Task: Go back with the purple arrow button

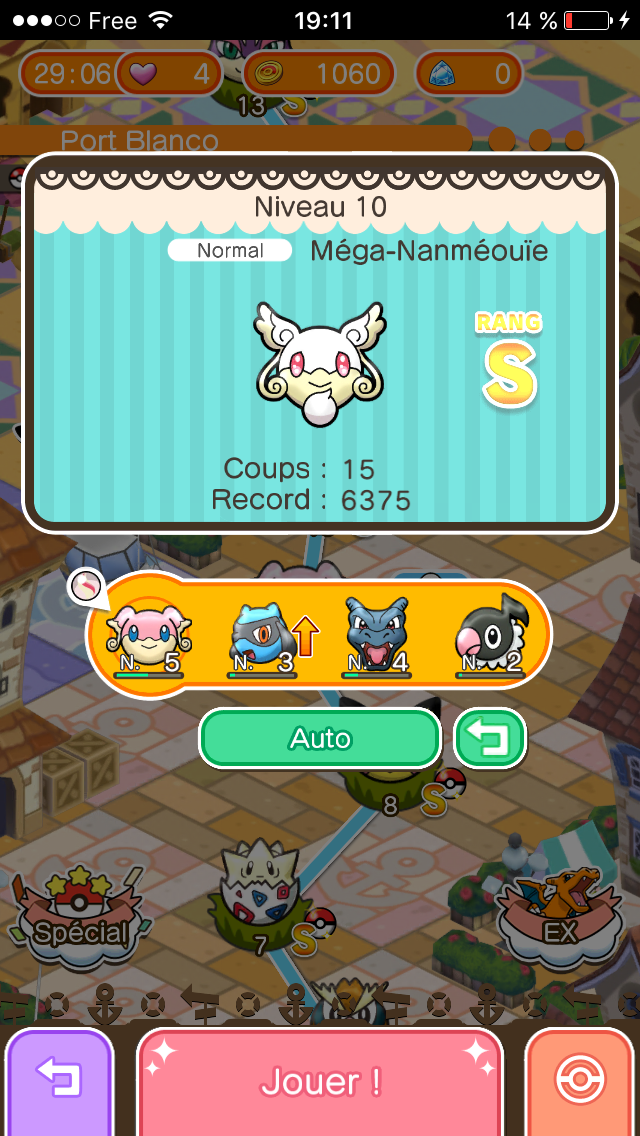Action: 59,1080
